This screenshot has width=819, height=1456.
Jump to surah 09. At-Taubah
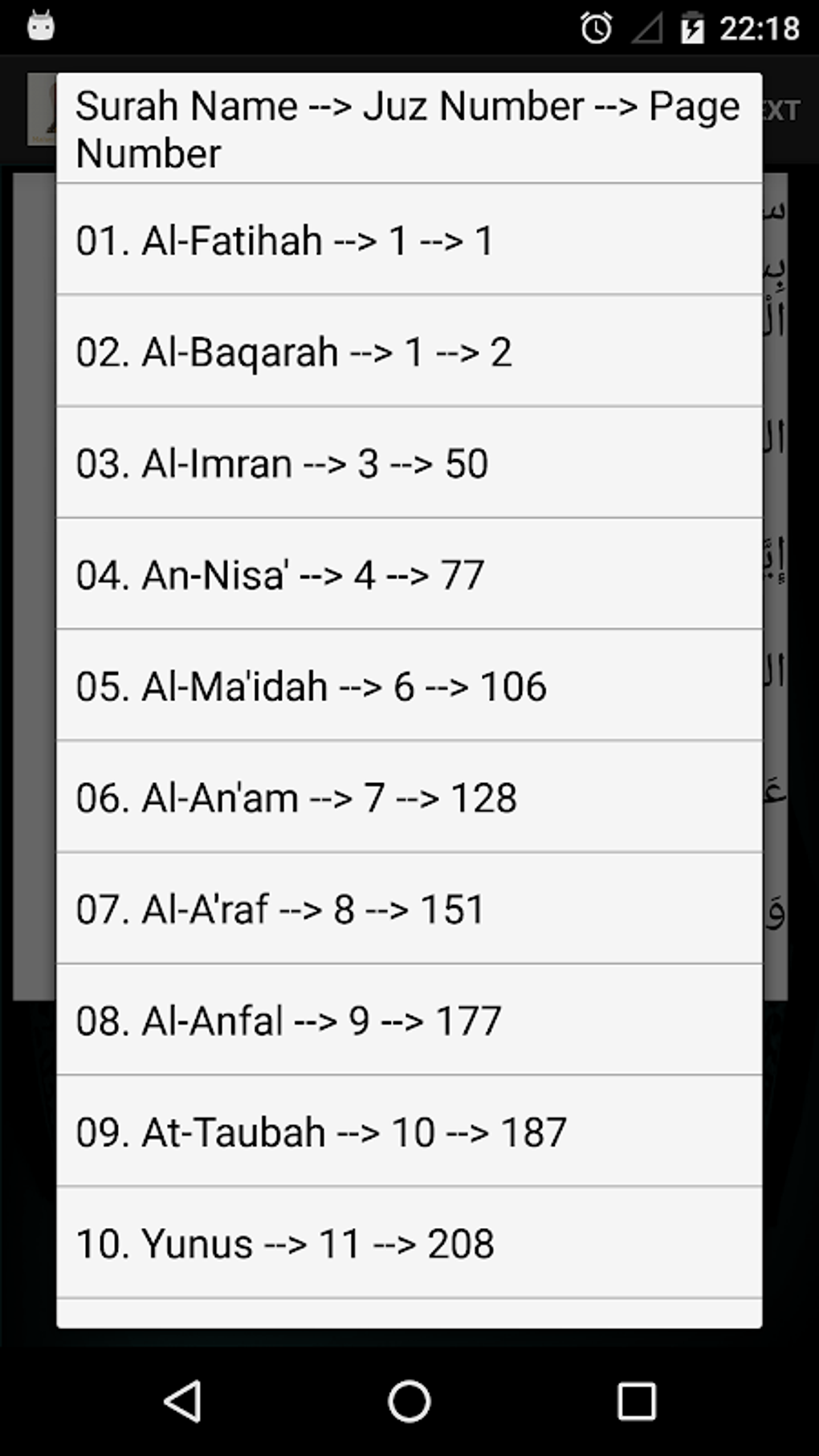[x=409, y=1132]
